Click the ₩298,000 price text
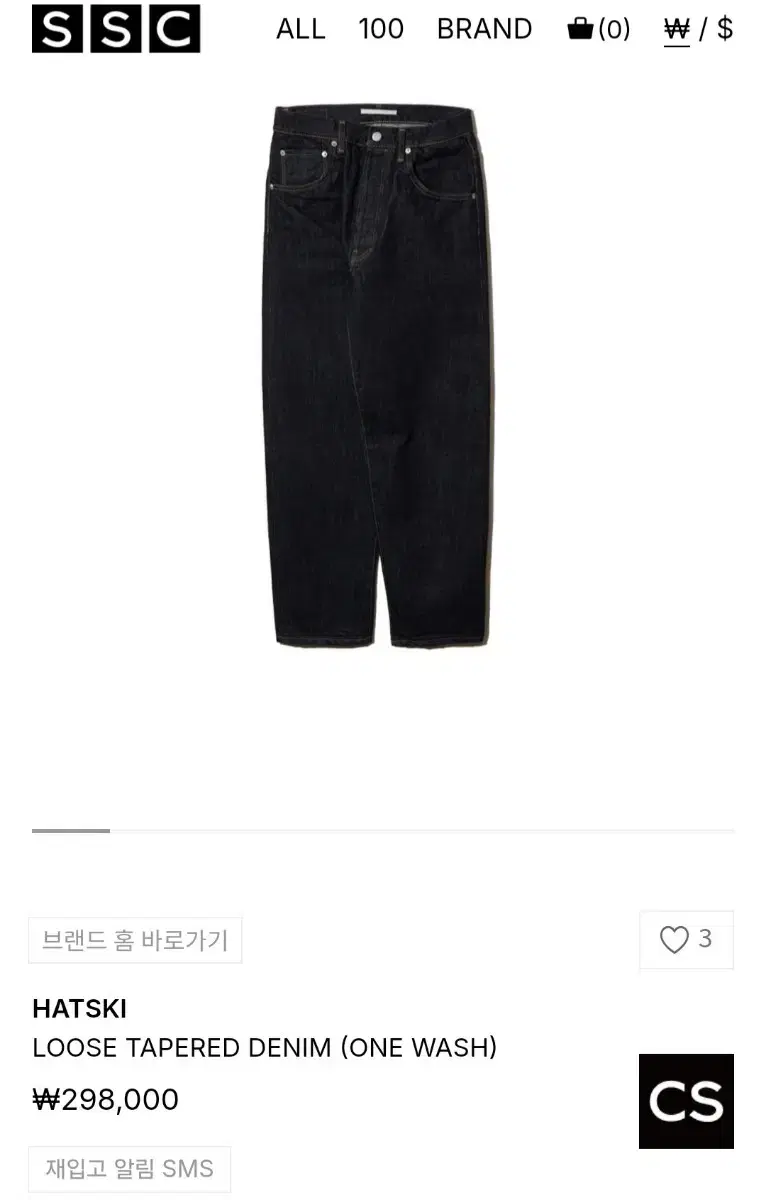766x1200 pixels. tap(105, 1099)
